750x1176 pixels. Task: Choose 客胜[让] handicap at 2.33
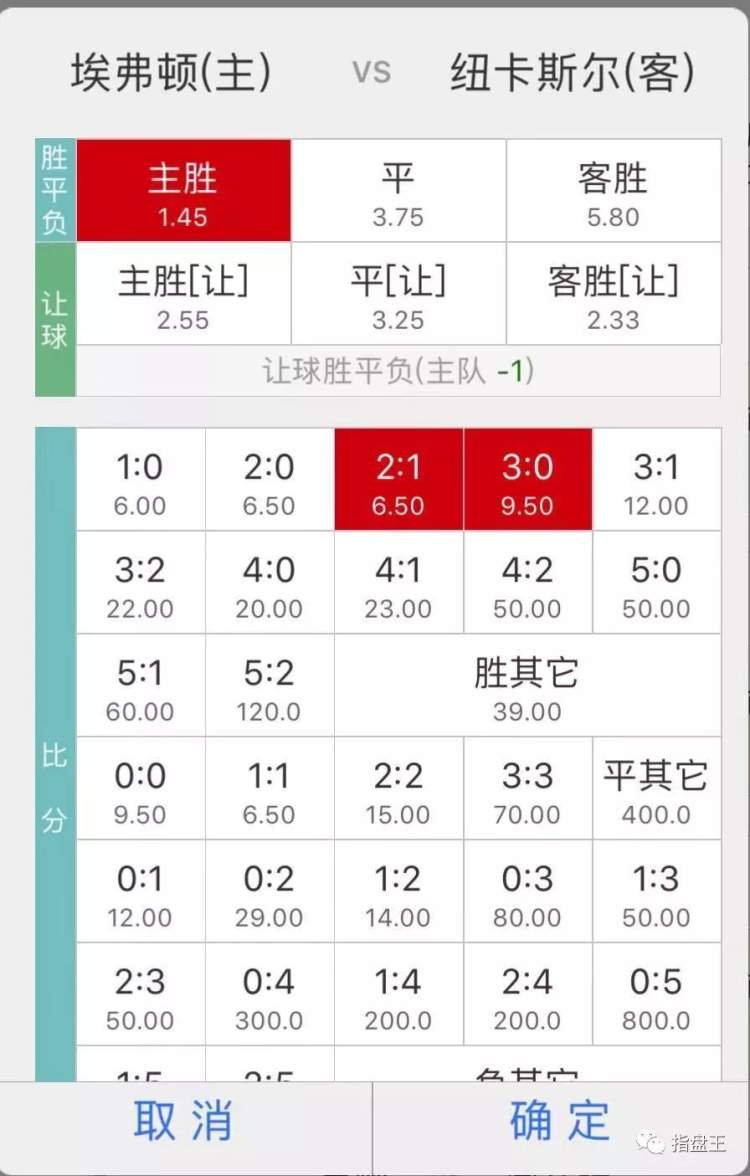(x=613, y=294)
